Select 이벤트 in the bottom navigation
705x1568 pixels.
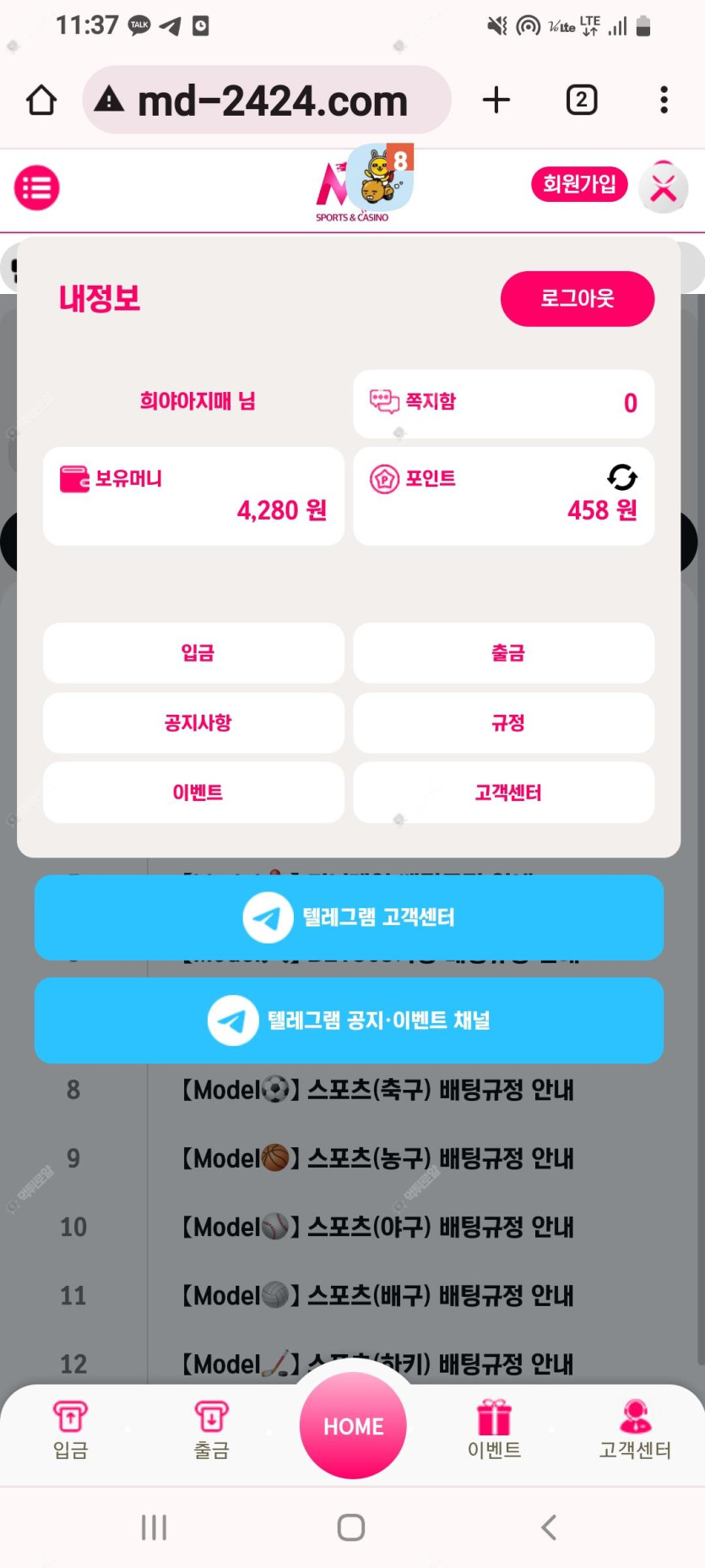pos(494,1429)
